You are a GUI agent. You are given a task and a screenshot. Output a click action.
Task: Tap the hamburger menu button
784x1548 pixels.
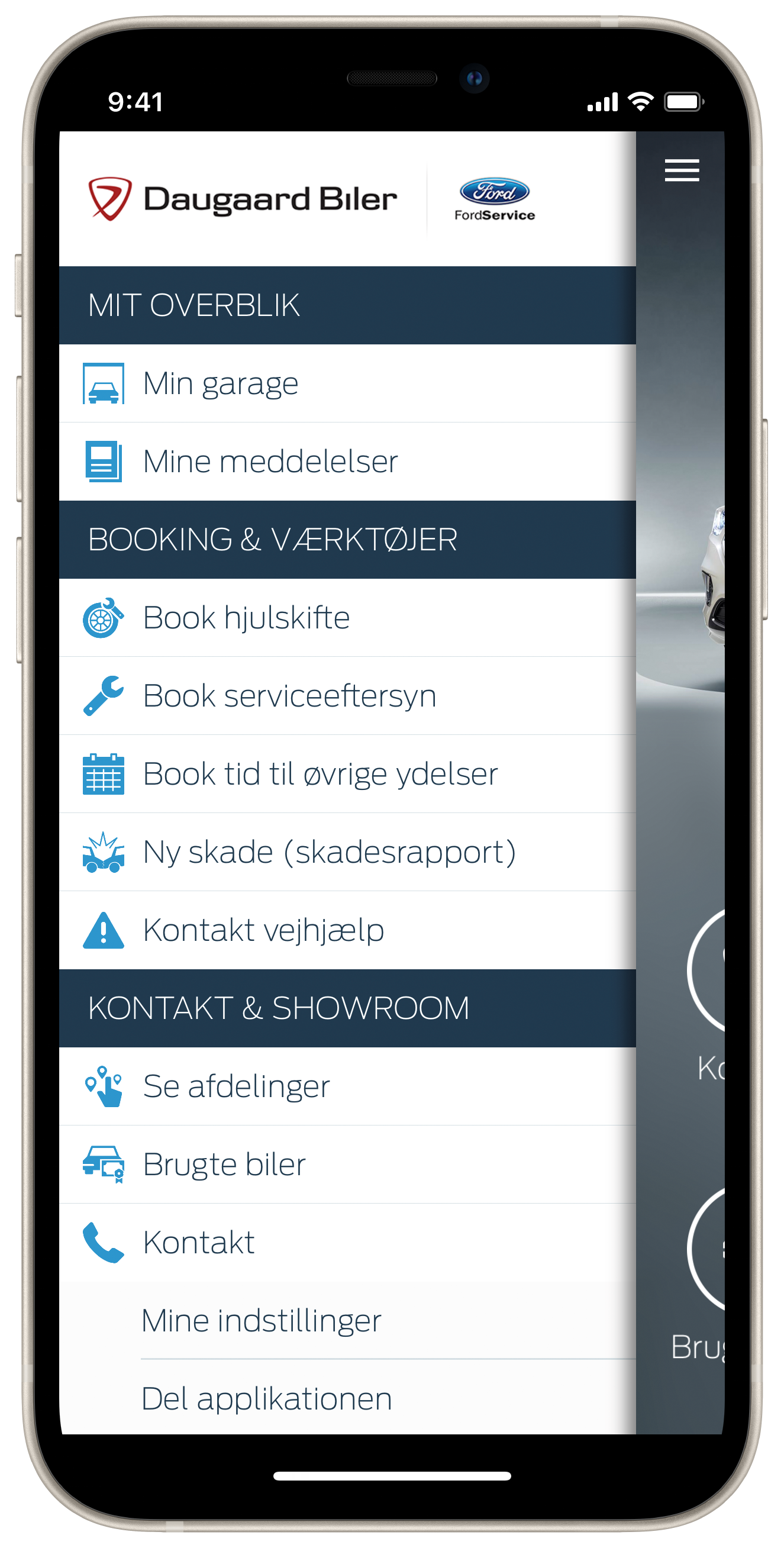pos(681,170)
